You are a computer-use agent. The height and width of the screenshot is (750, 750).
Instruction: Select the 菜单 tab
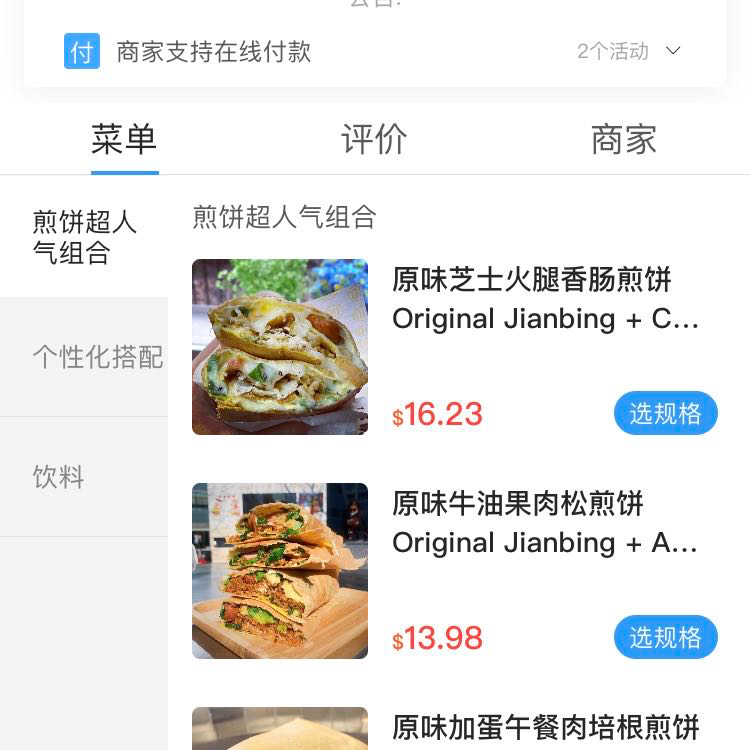(x=124, y=140)
